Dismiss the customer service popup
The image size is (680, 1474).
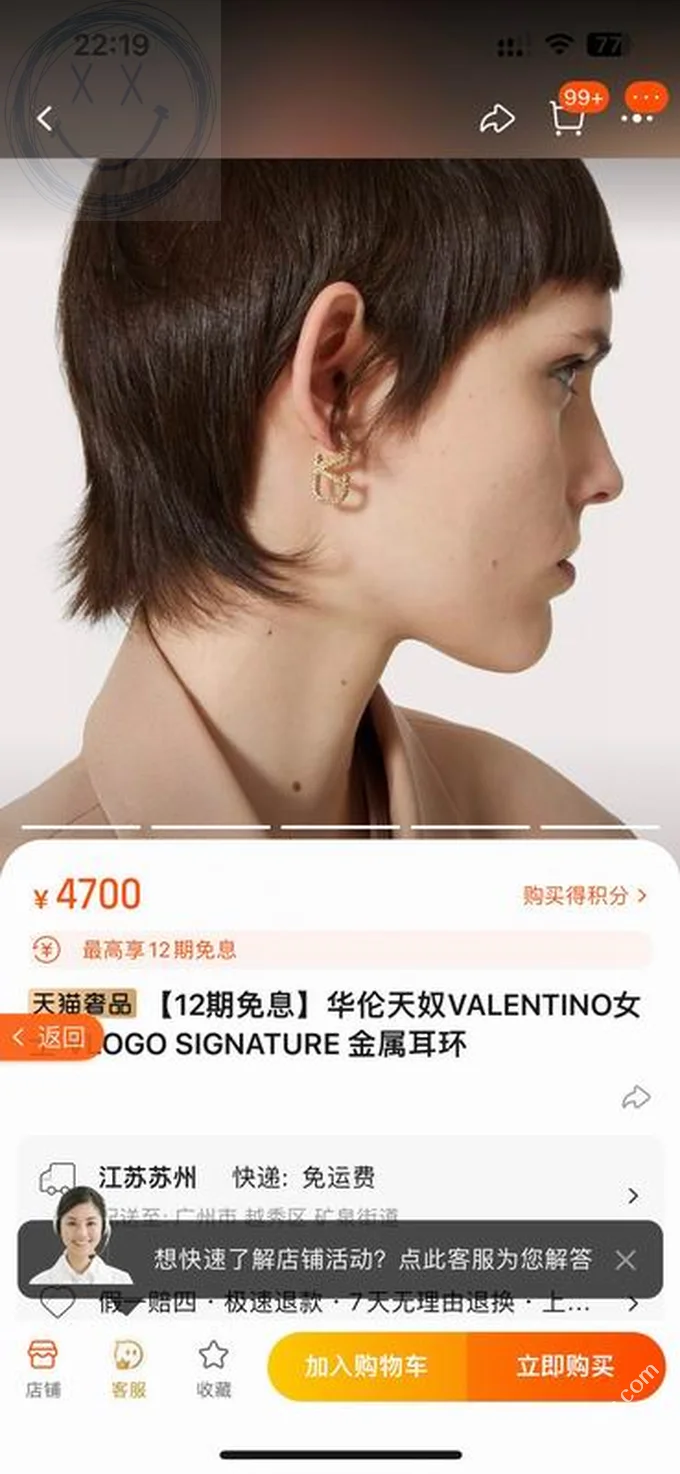tap(626, 1259)
